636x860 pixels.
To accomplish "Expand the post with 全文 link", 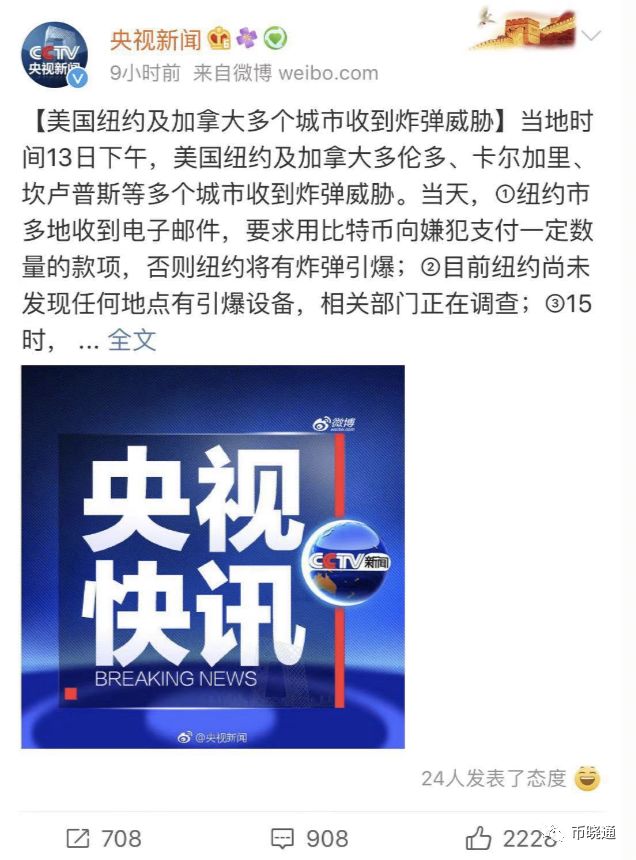I will 131,339.
